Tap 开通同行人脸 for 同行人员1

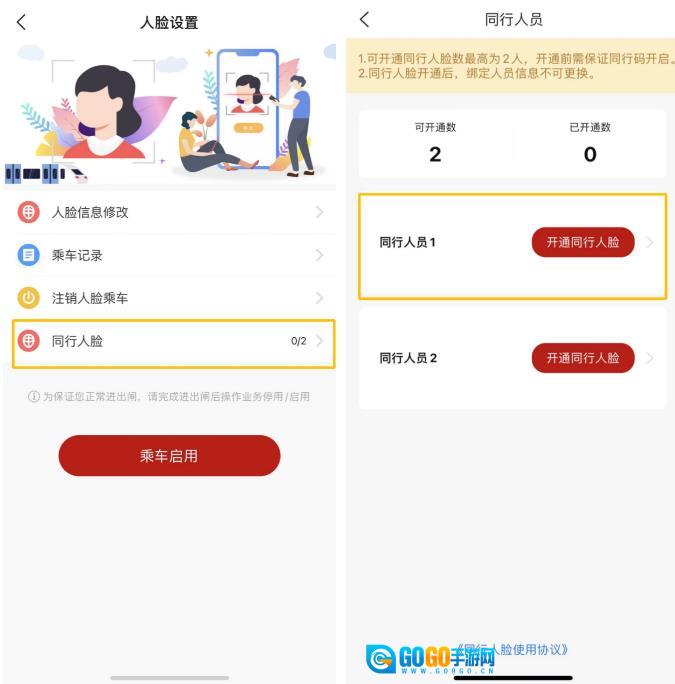(582, 242)
